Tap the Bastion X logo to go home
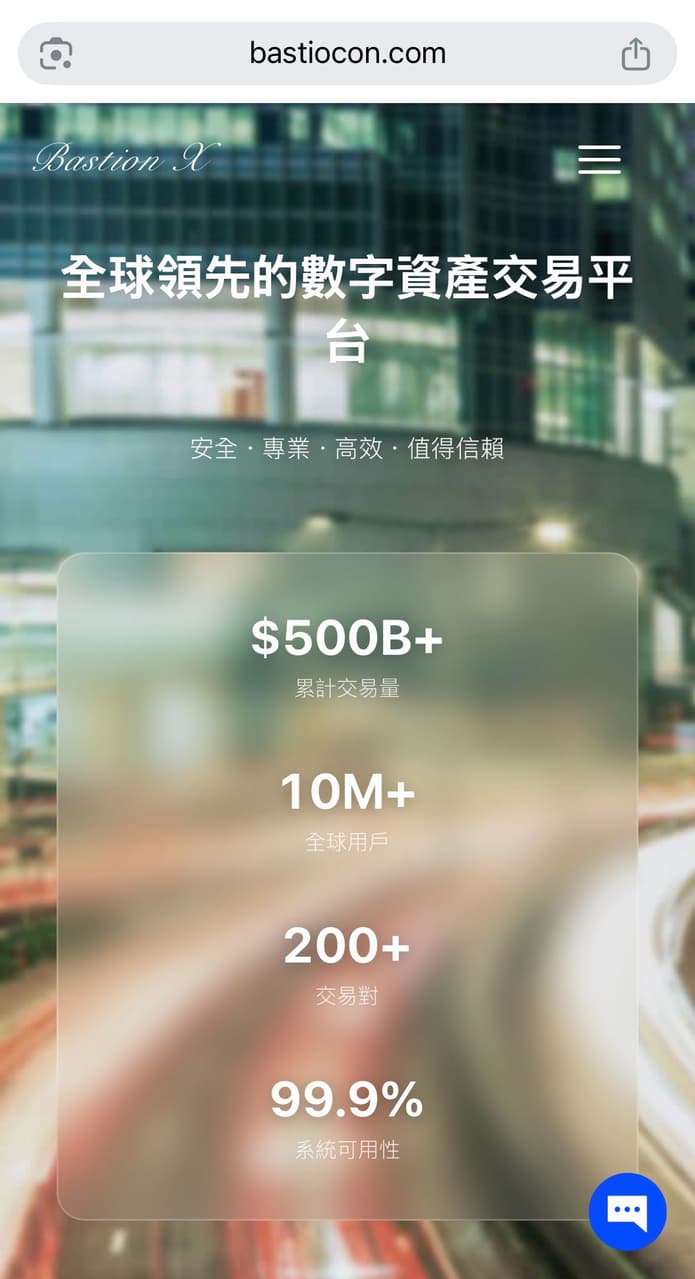The width and height of the screenshot is (695, 1279). (121, 159)
